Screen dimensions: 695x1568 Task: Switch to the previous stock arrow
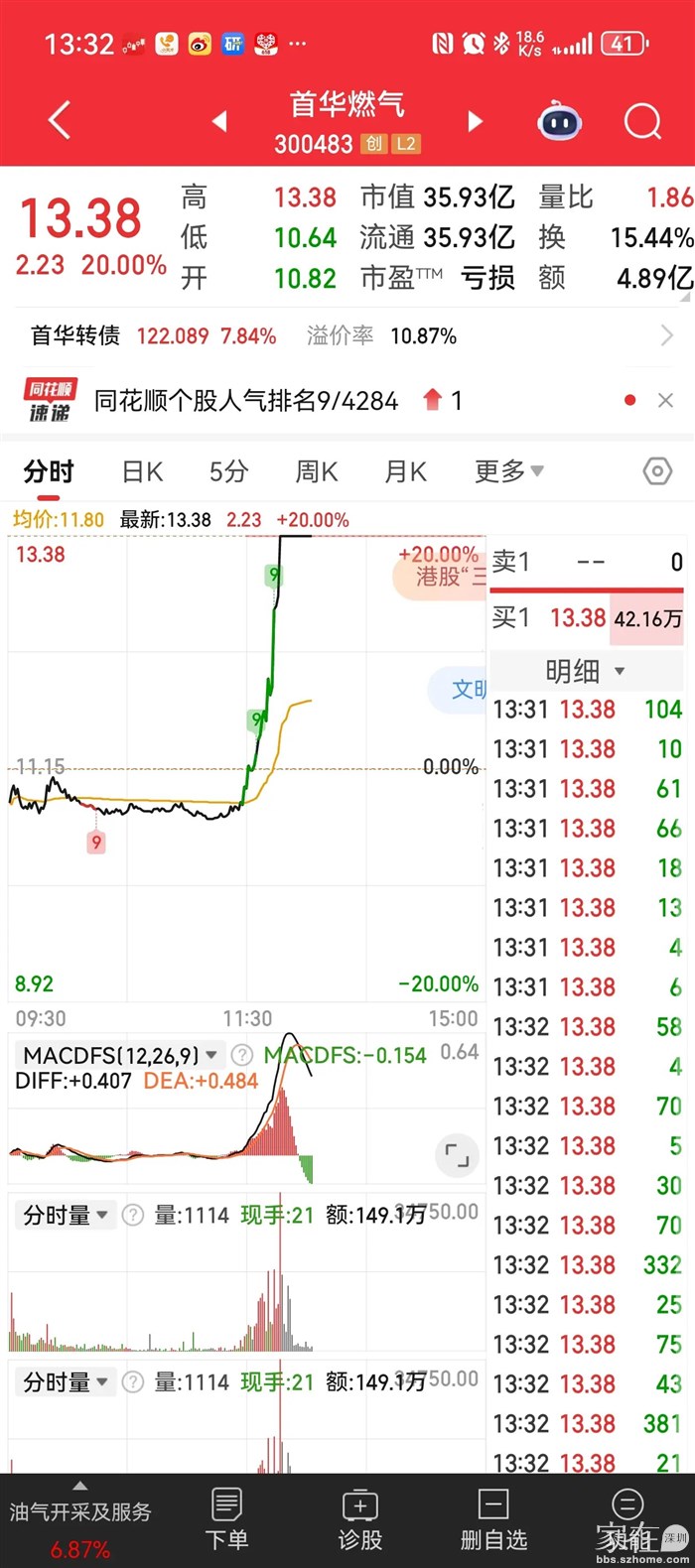coord(220,121)
